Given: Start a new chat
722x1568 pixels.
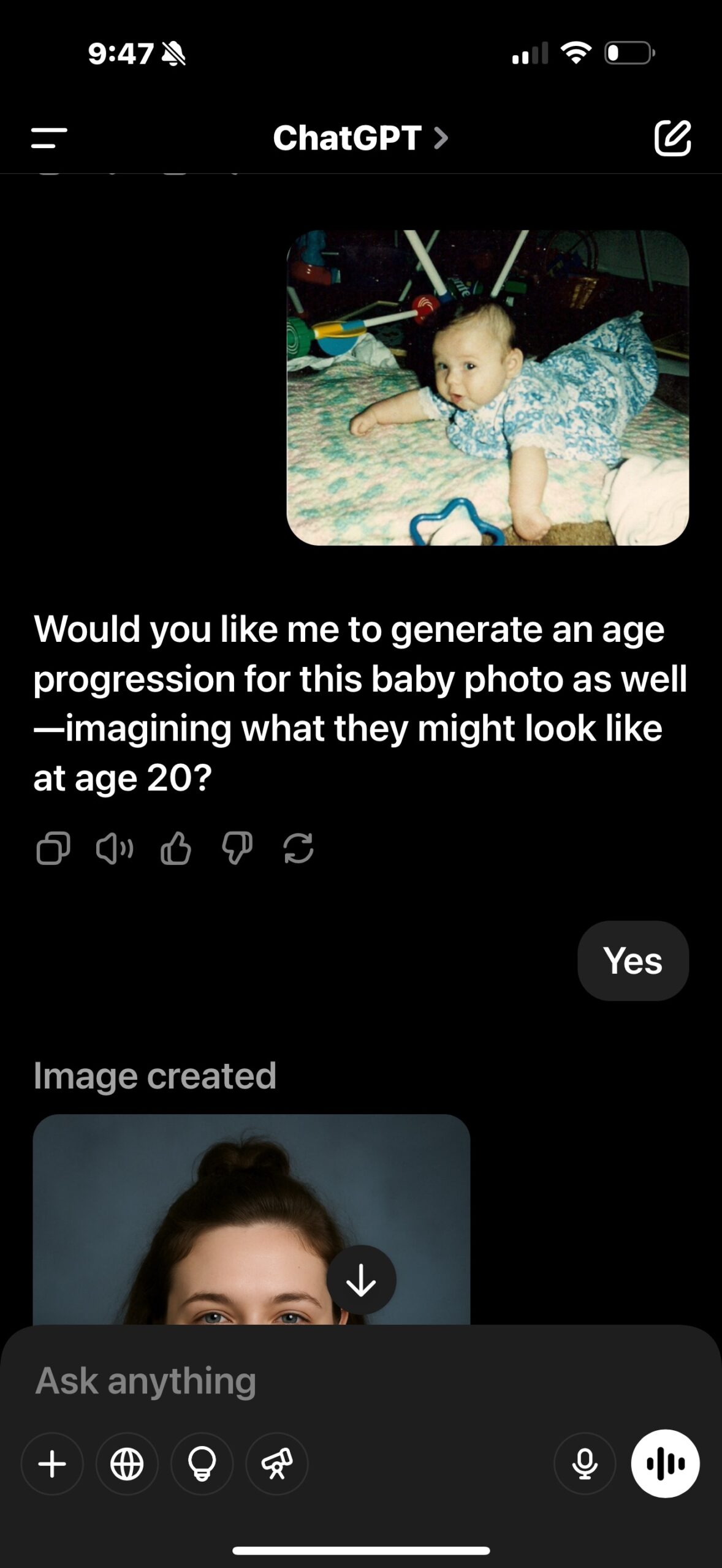Looking at the screenshot, I should [672, 138].
